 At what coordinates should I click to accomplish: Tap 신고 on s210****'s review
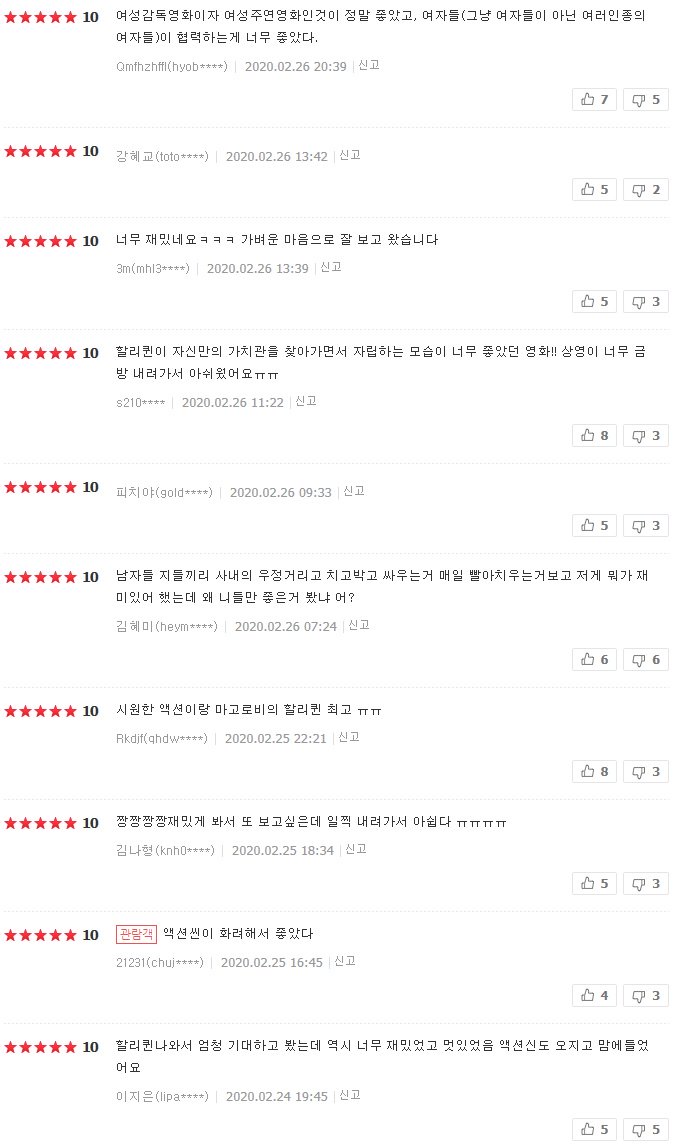306,401
